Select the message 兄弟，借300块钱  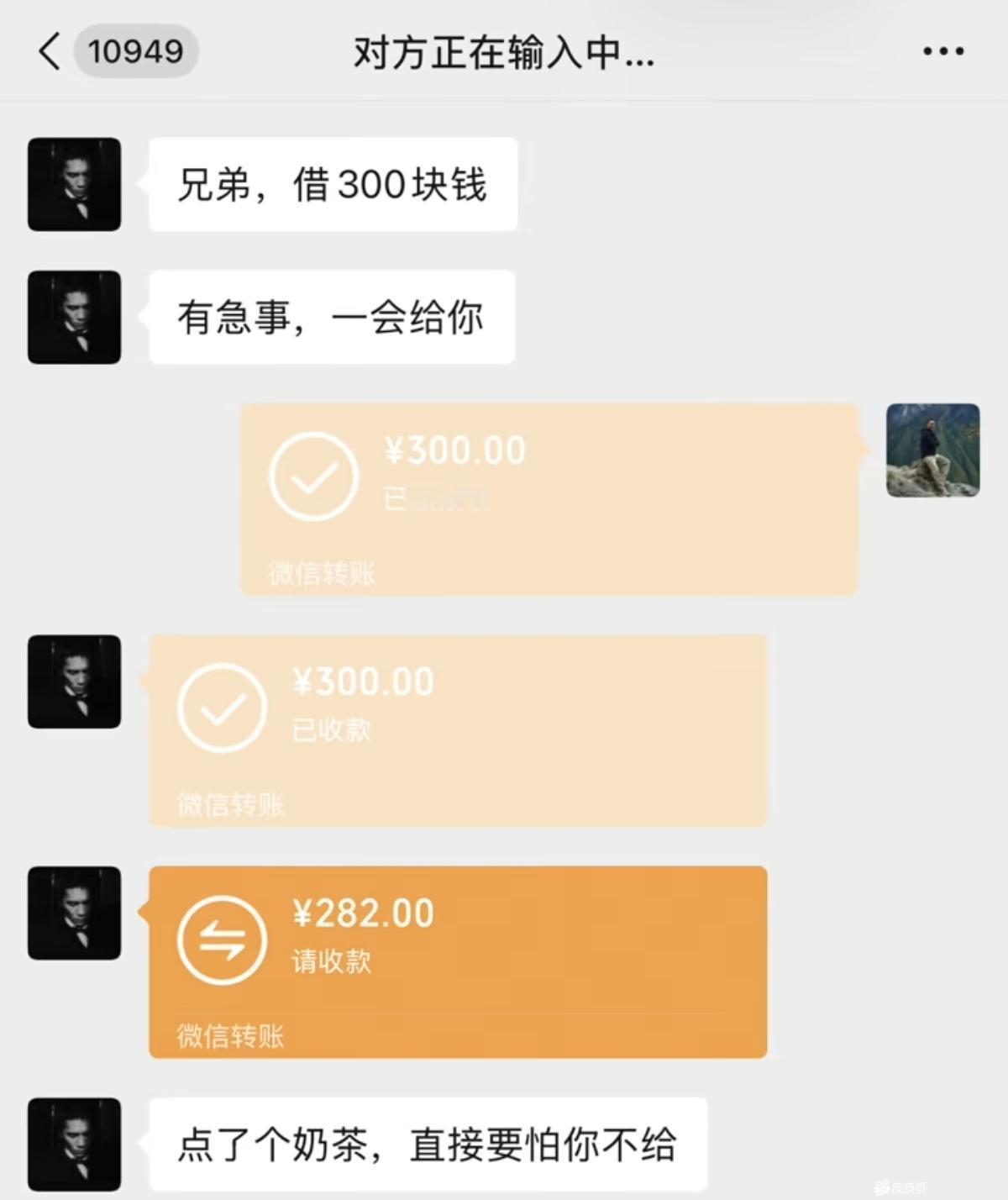[334, 183]
